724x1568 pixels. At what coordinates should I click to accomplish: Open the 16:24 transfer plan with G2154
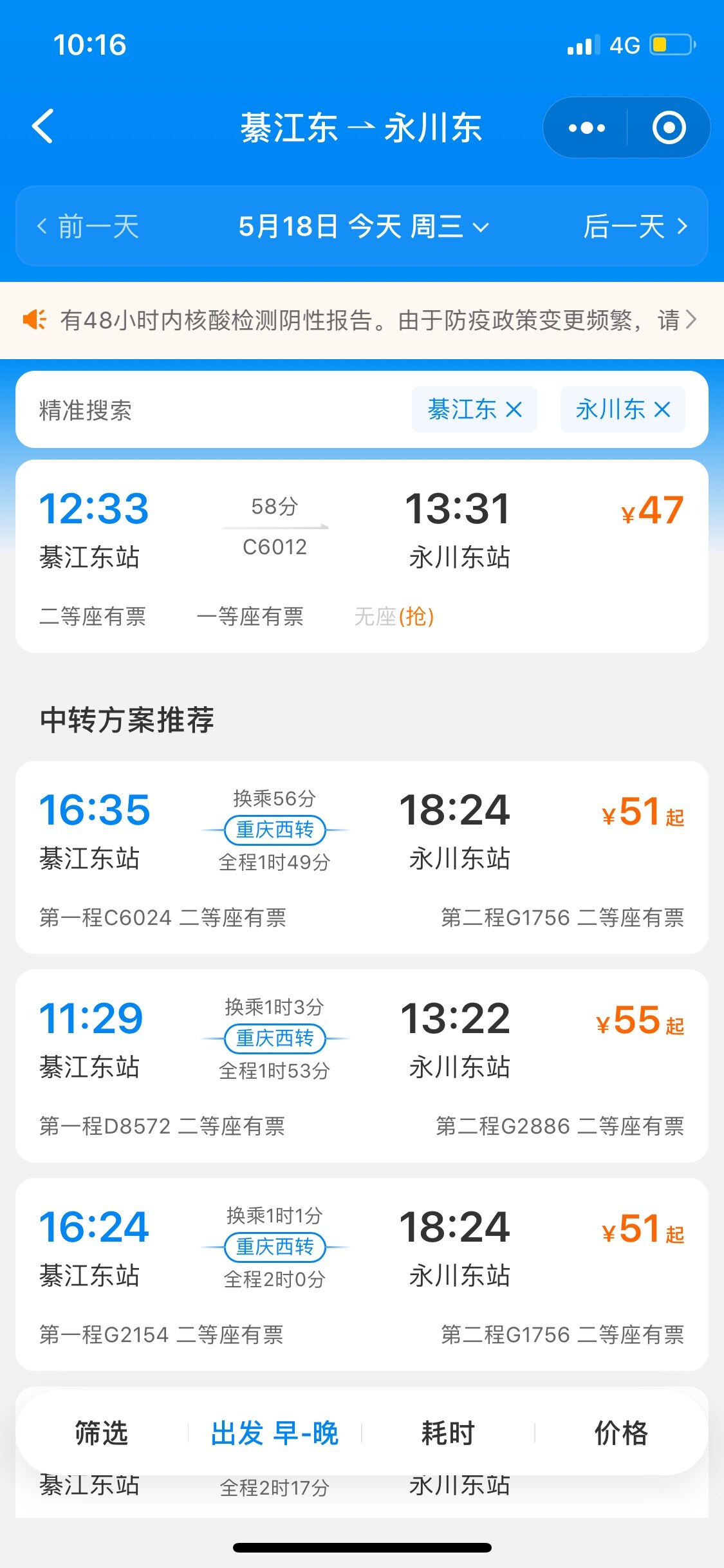pos(360,1273)
